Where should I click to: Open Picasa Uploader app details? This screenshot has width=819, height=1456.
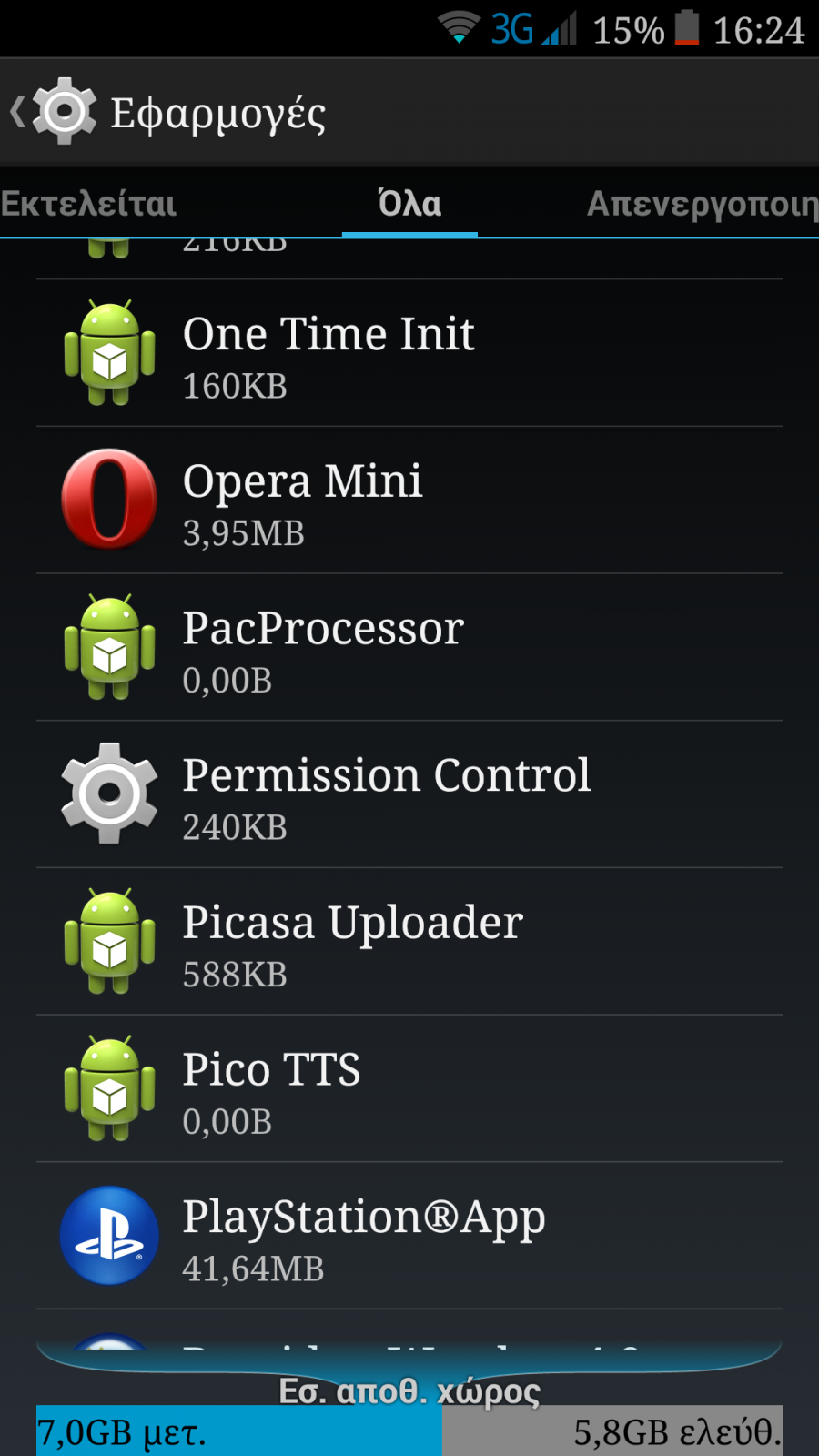409,942
